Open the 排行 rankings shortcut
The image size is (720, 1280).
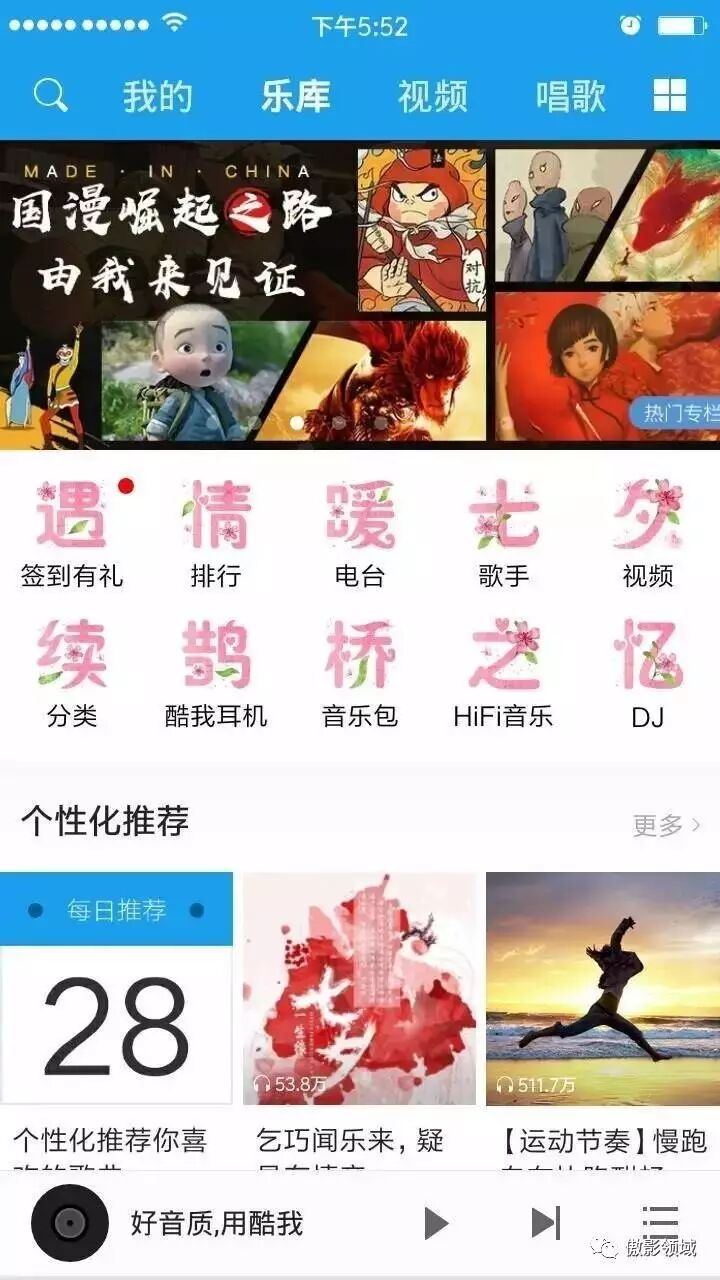pos(216,532)
